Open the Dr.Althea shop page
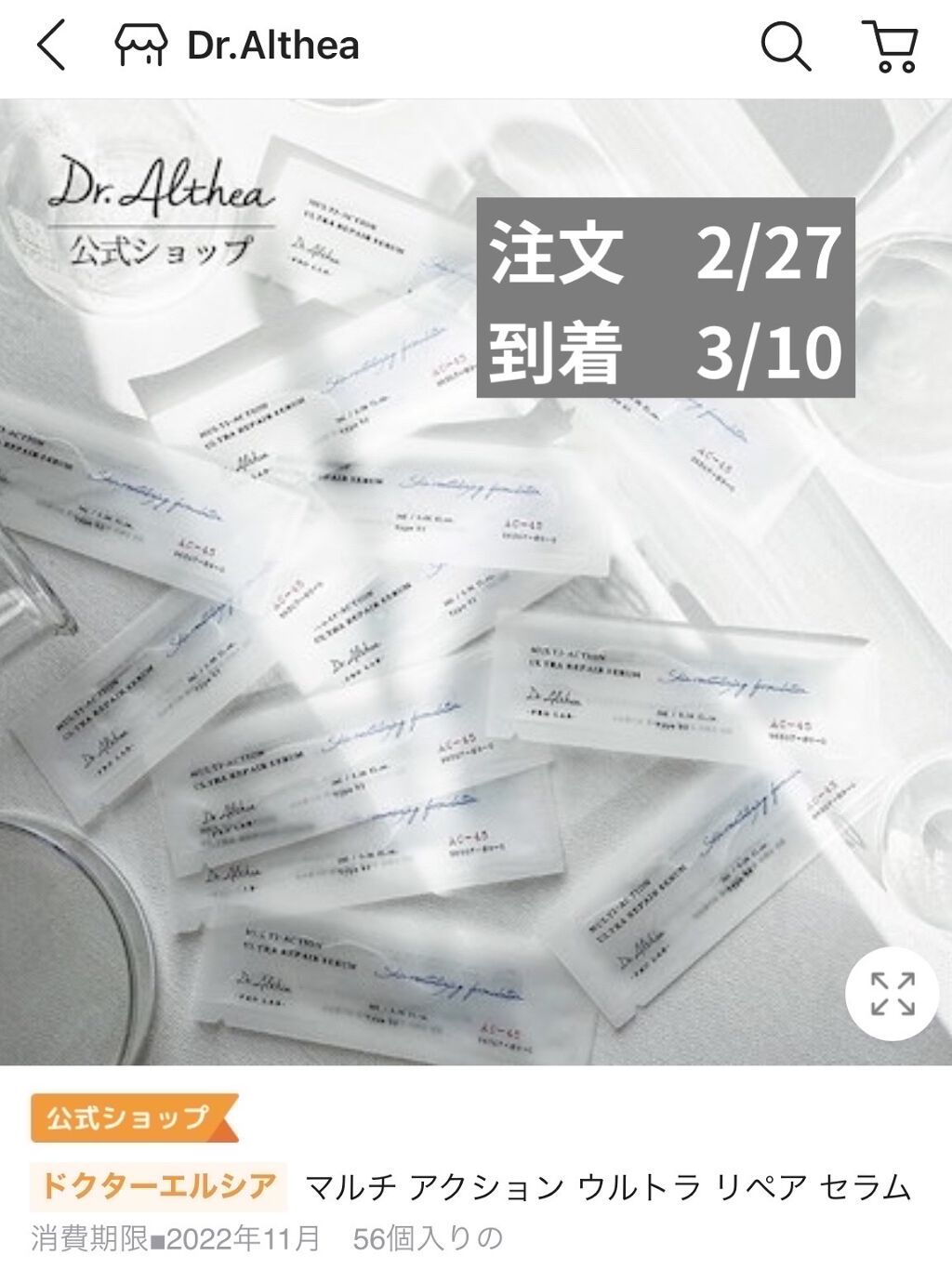This screenshot has height=1269, width=952. pyautogui.click(x=237, y=46)
